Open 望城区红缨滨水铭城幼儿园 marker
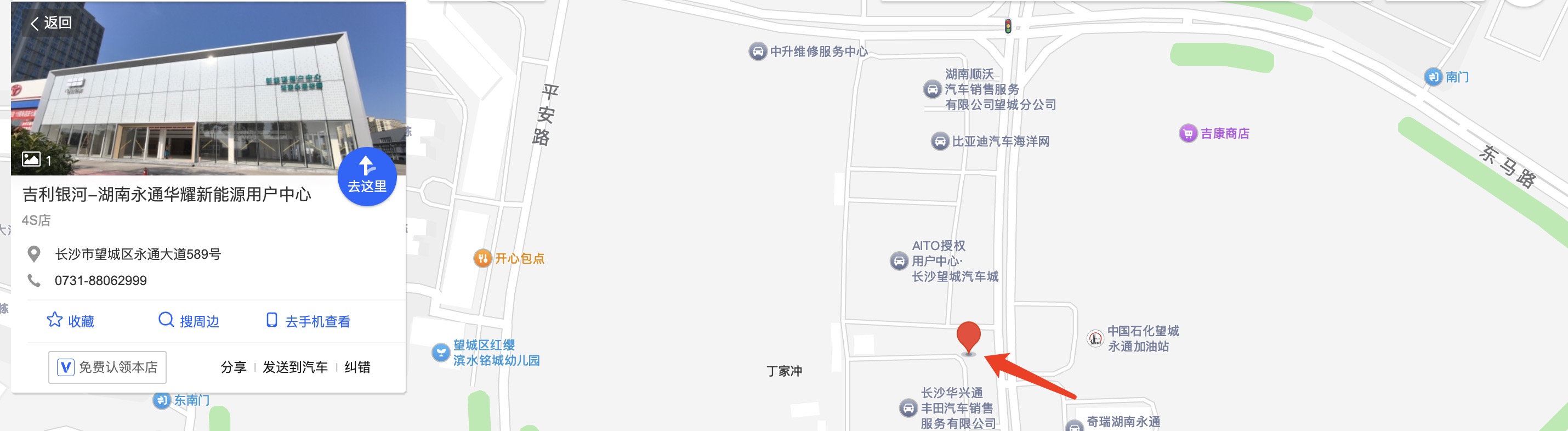The image size is (1568, 431). [x=440, y=353]
